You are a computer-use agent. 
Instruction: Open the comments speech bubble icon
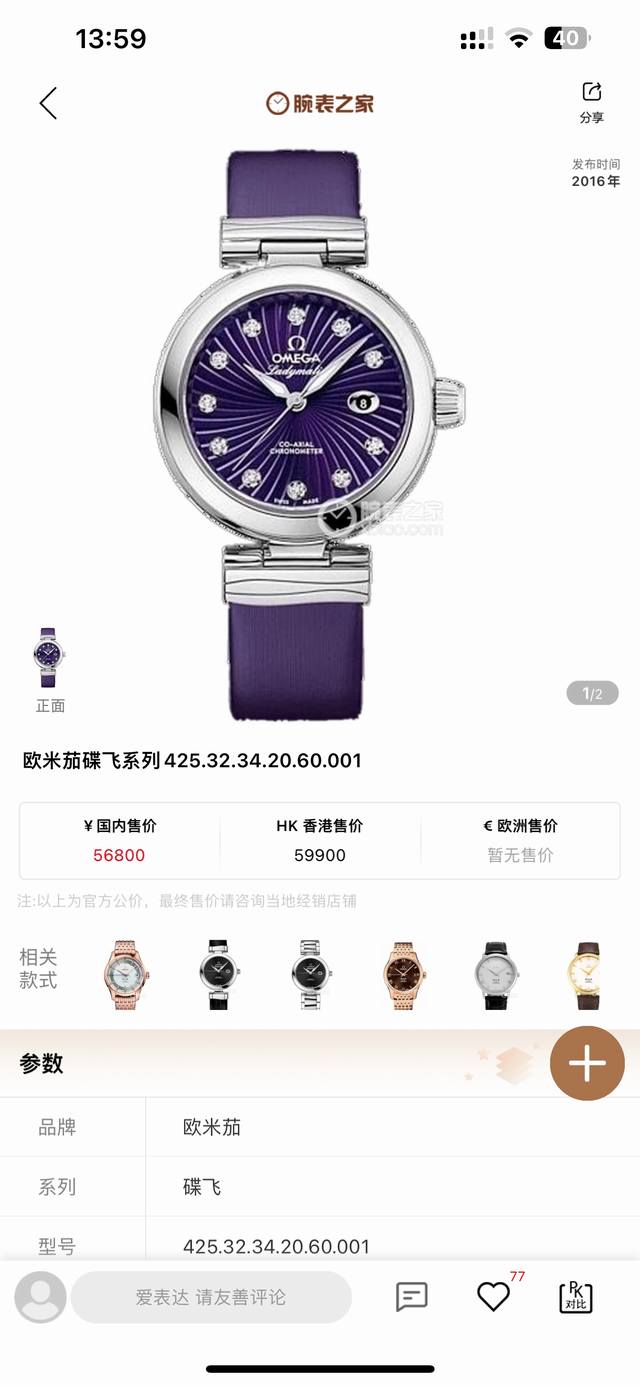click(x=411, y=1297)
